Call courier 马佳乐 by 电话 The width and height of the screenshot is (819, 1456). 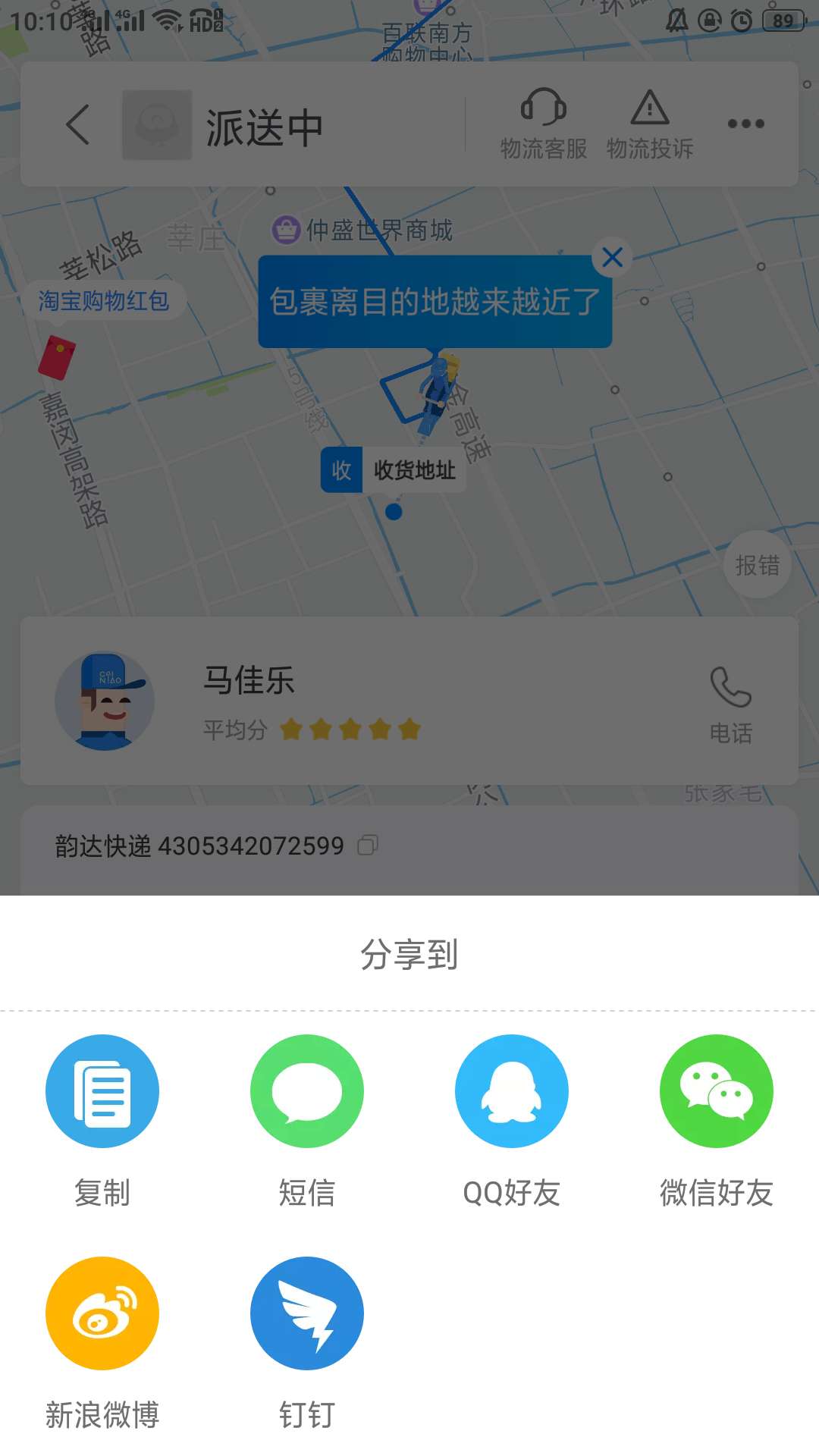pyautogui.click(x=730, y=705)
